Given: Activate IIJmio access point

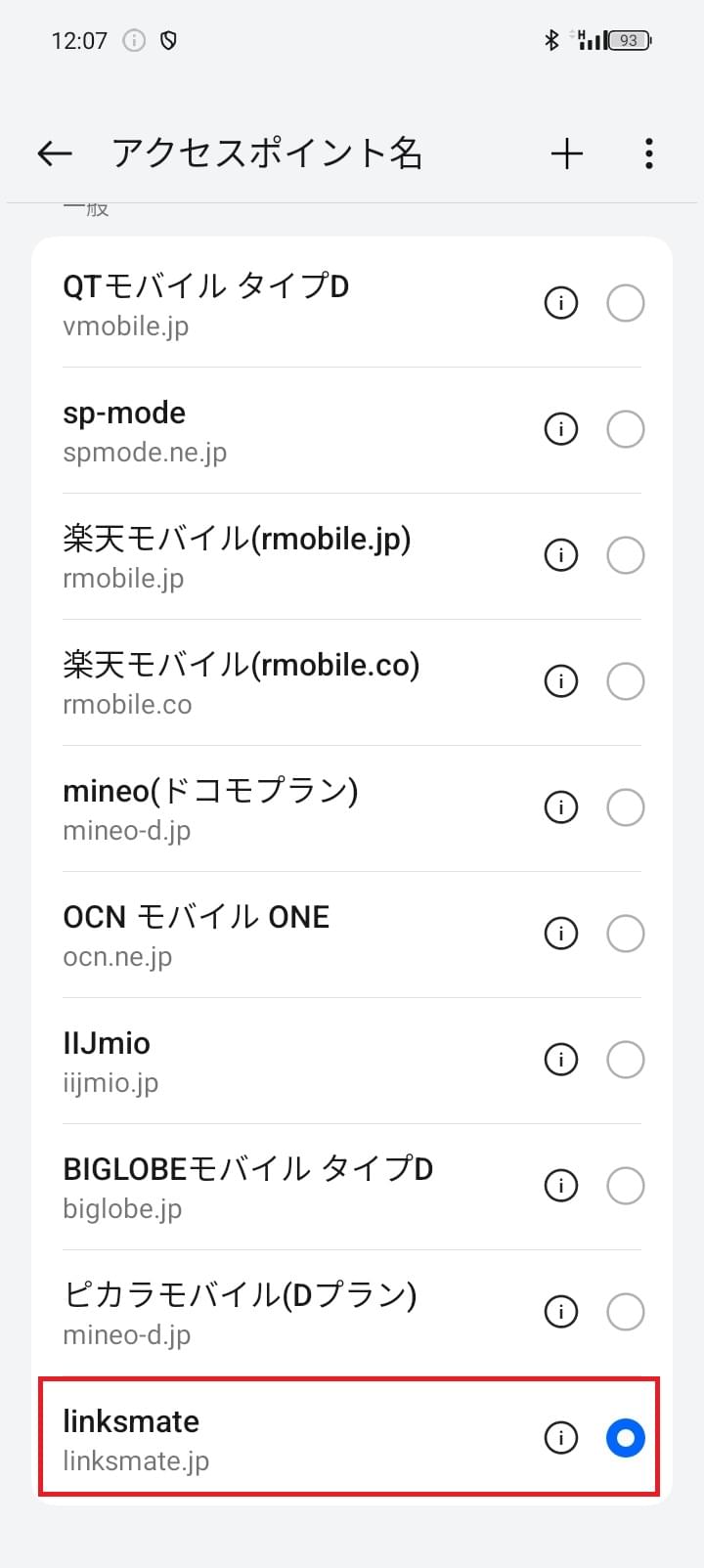Looking at the screenshot, I should pyautogui.click(x=625, y=1059).
